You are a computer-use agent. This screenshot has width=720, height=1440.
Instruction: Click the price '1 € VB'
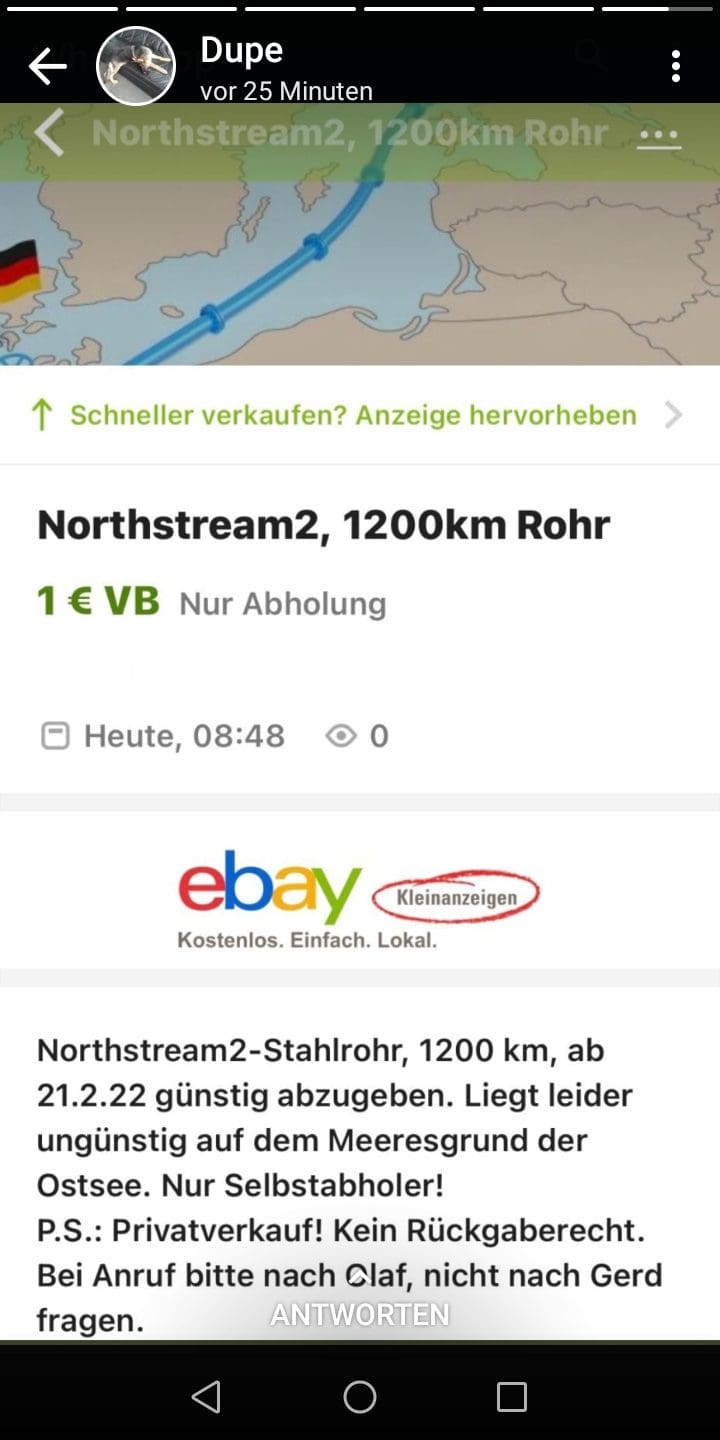click(x=98, y=602)
